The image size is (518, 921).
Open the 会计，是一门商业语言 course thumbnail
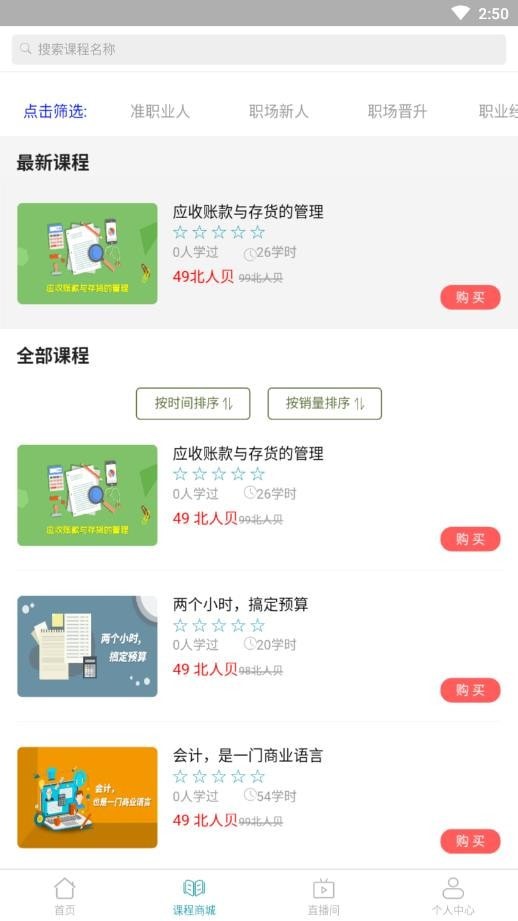pos(88,798)
